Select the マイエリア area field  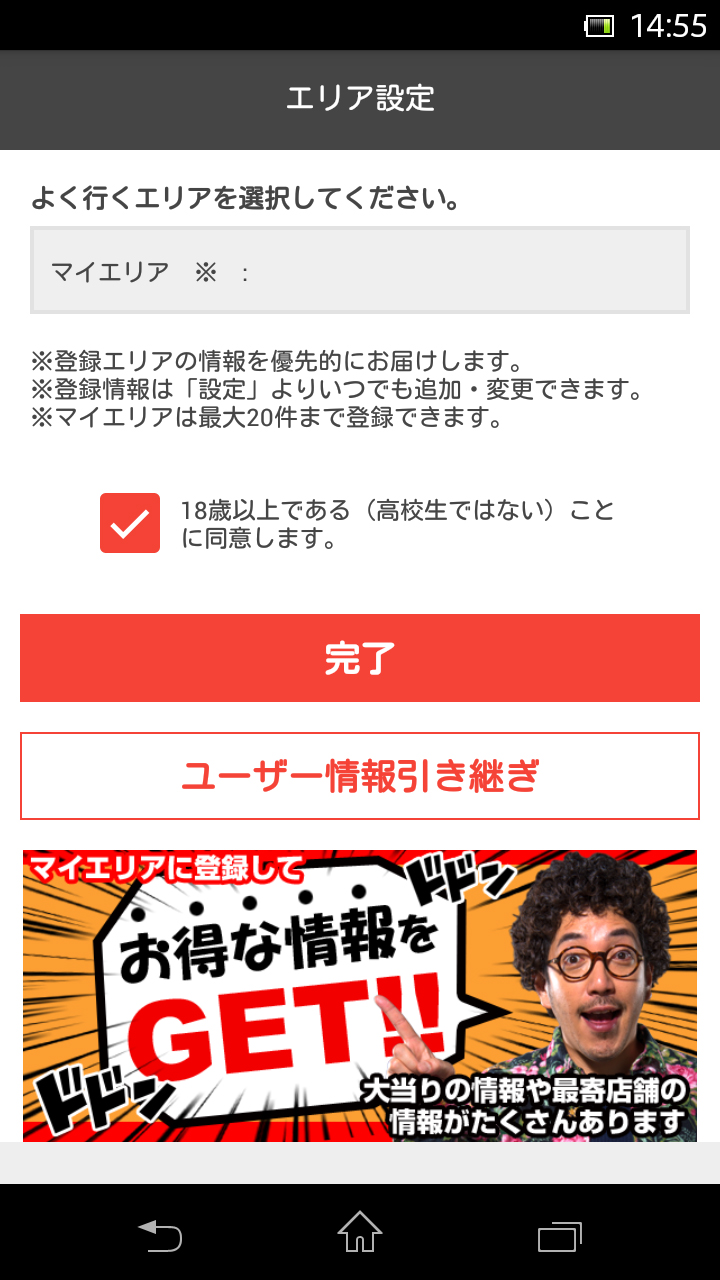pyautogui.click(x=360, y=271)
